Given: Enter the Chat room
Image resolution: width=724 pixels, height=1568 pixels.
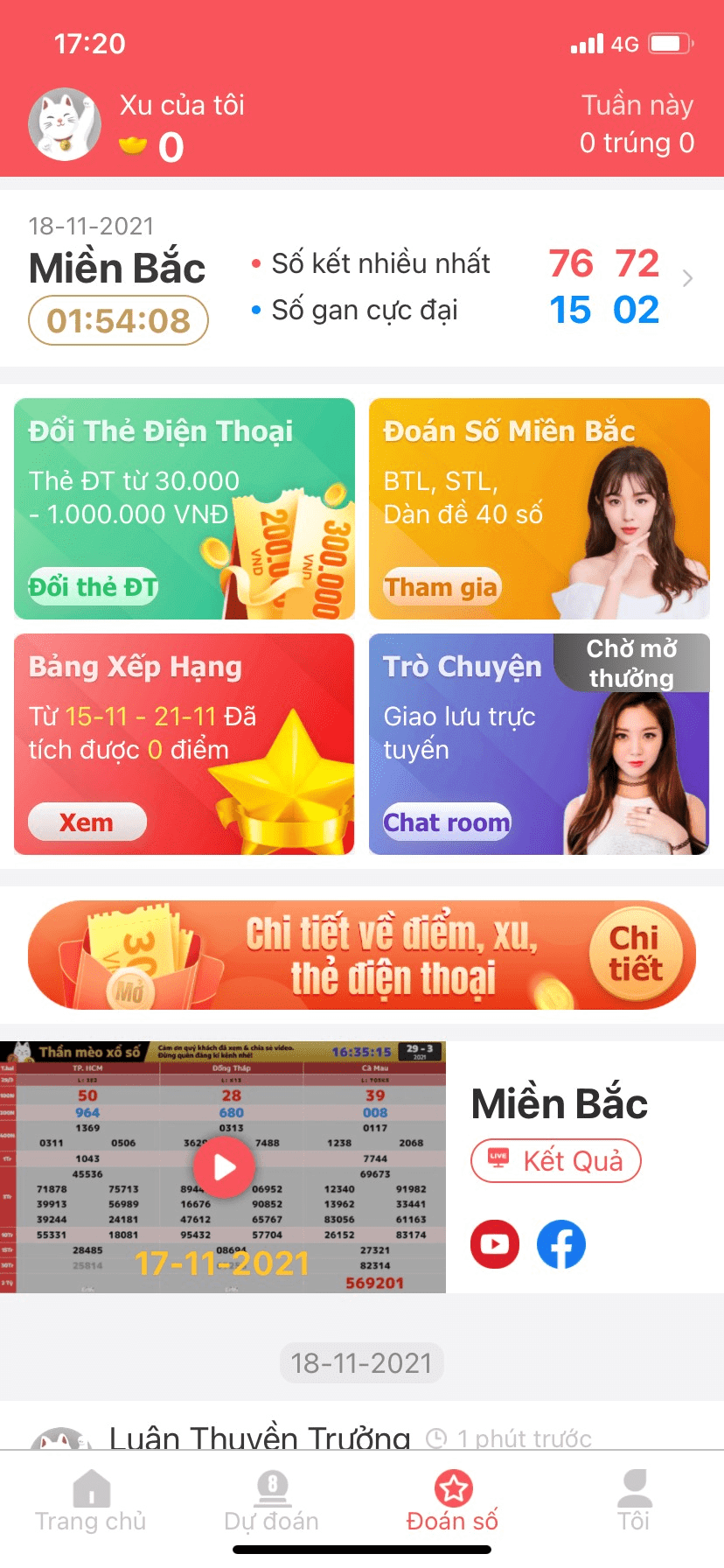Looking at the screenshot, I should [x=447, y=822].
